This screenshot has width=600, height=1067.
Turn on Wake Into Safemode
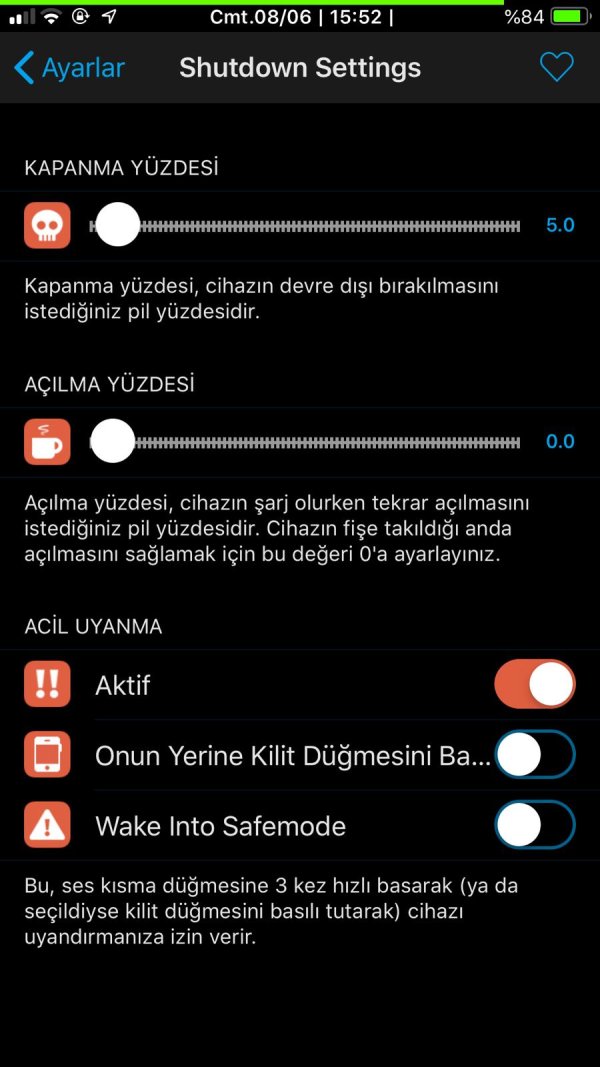(534, 826)
